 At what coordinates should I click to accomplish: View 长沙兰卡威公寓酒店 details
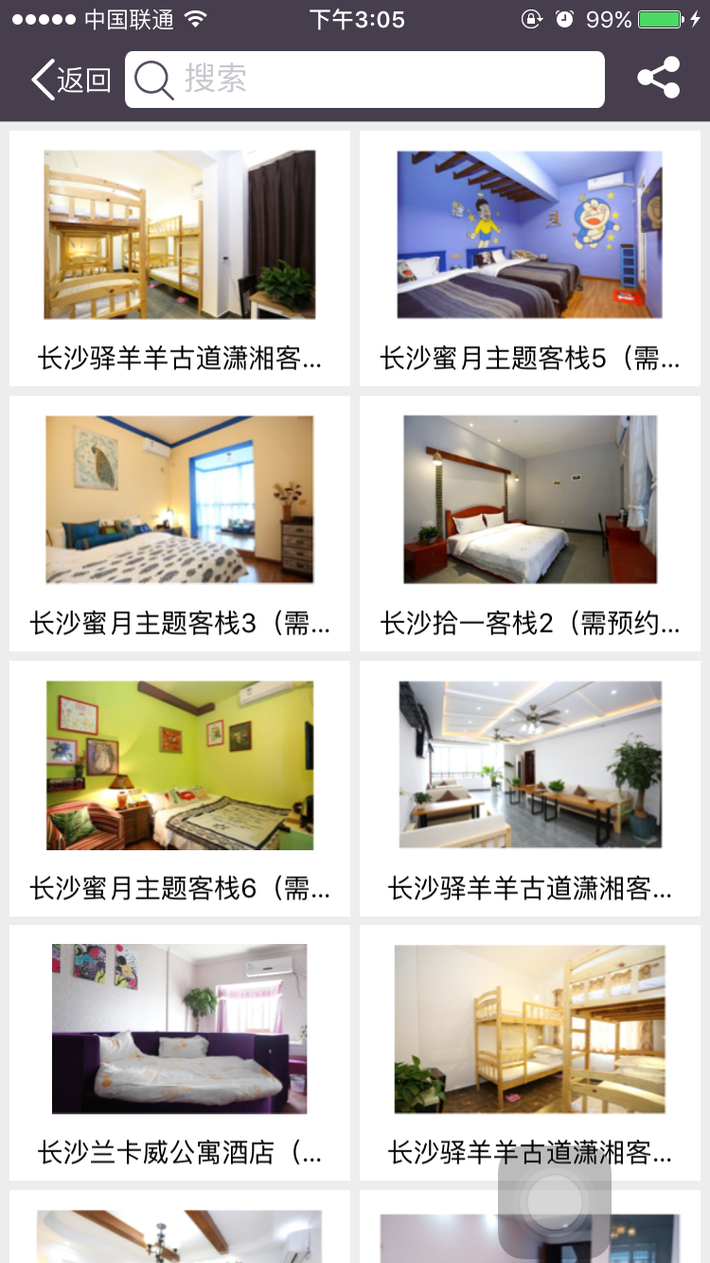tap(180, 1052)
